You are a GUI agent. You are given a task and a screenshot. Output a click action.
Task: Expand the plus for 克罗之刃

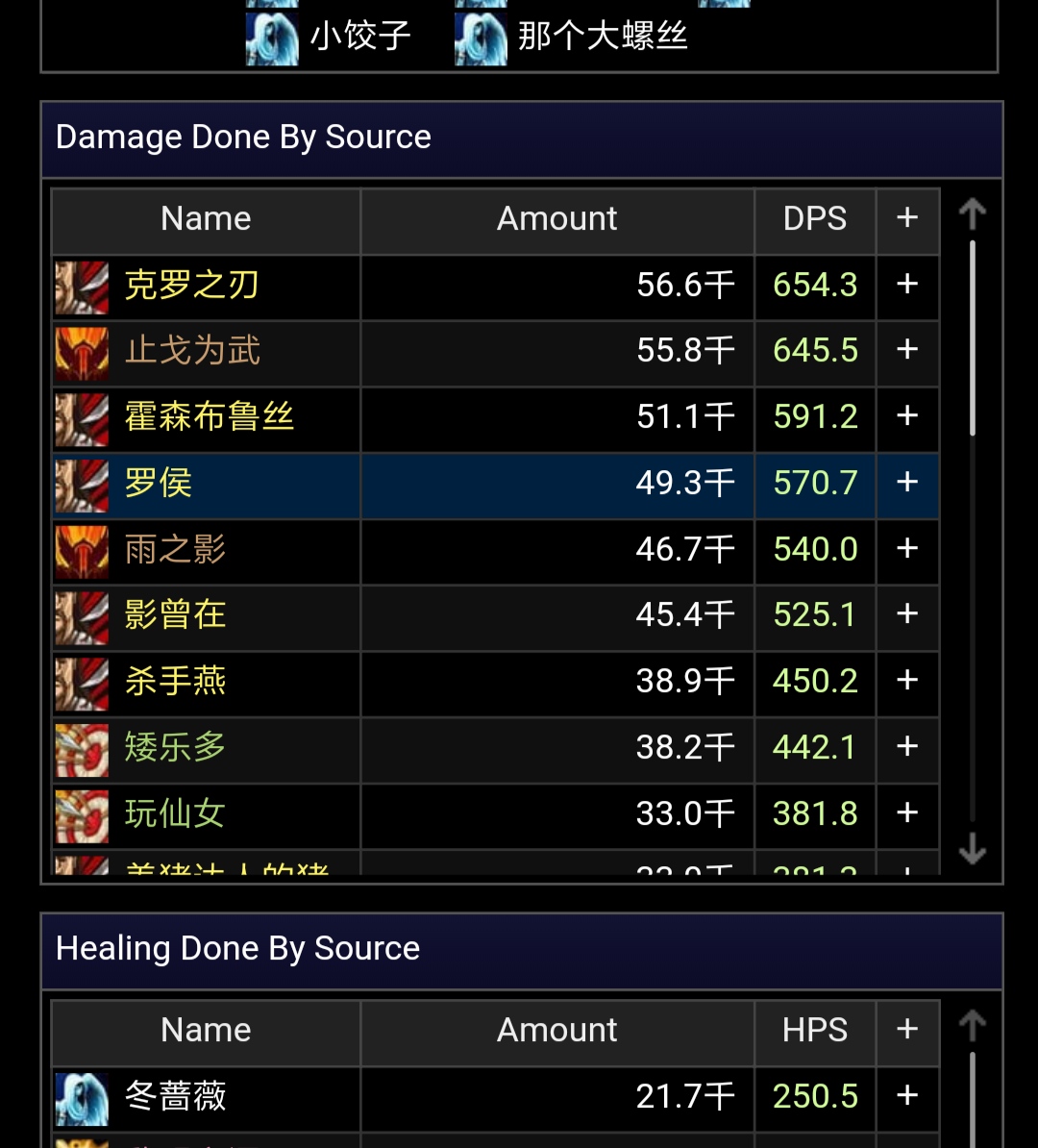tap(906, 286)
